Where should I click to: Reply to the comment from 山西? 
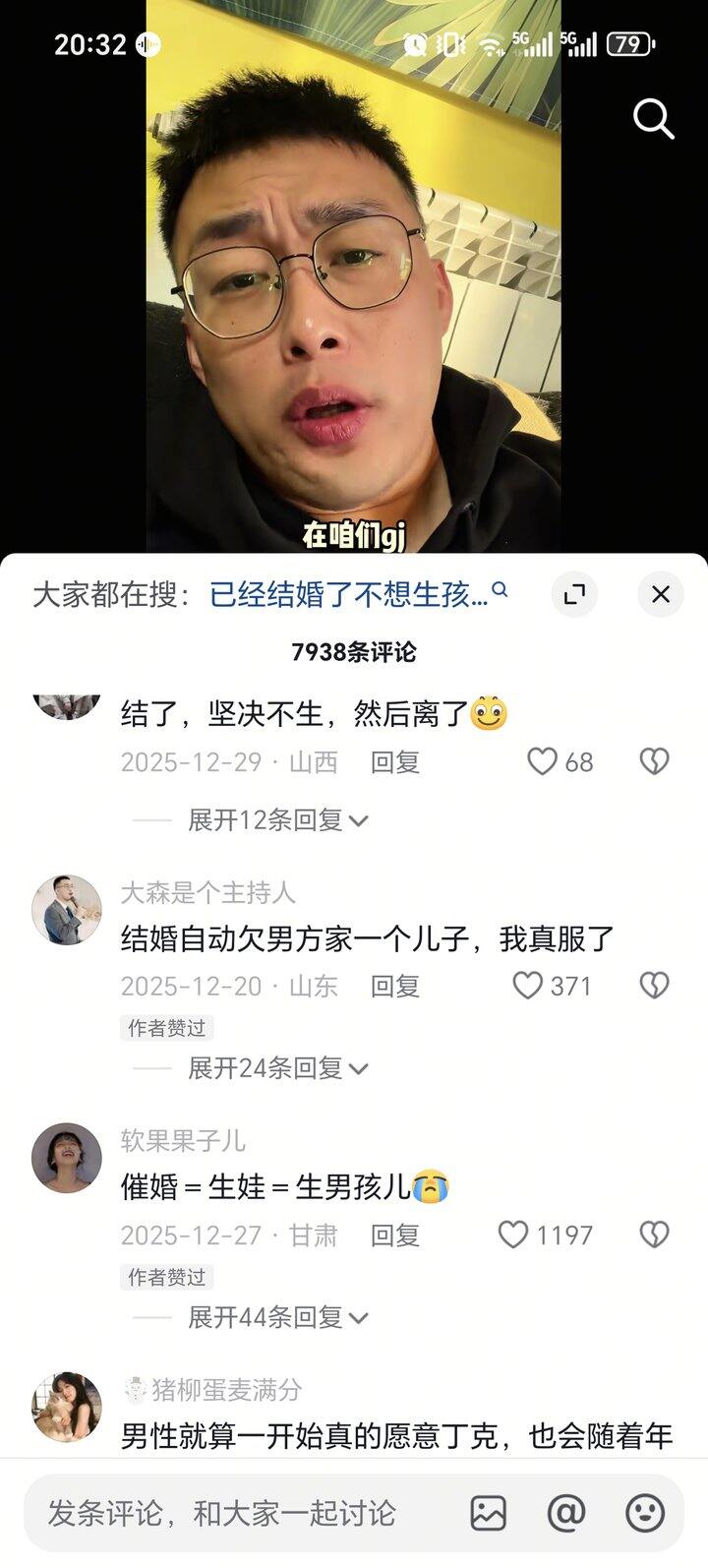[394, 762]
